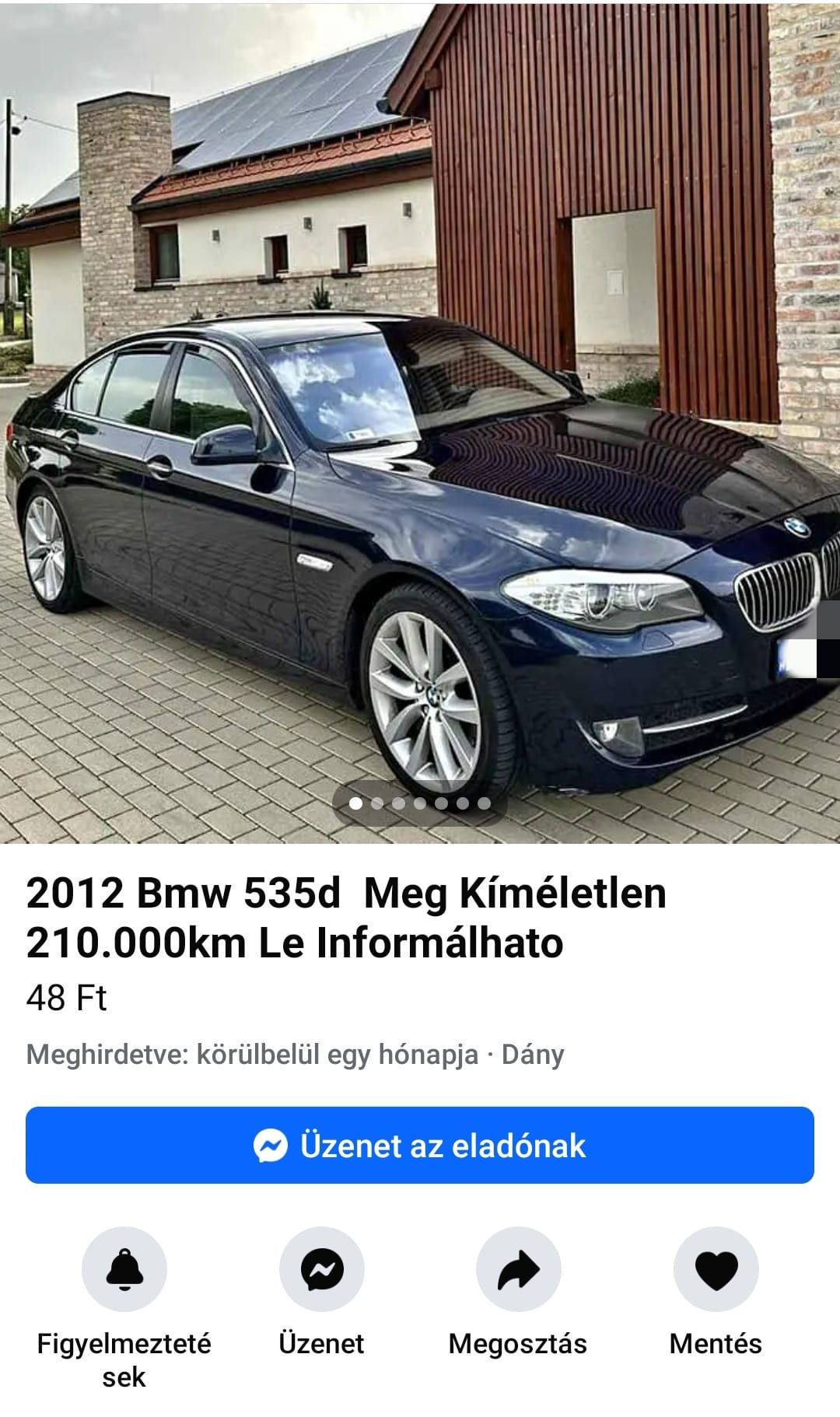Save listing with Mentés heart

716,1270
